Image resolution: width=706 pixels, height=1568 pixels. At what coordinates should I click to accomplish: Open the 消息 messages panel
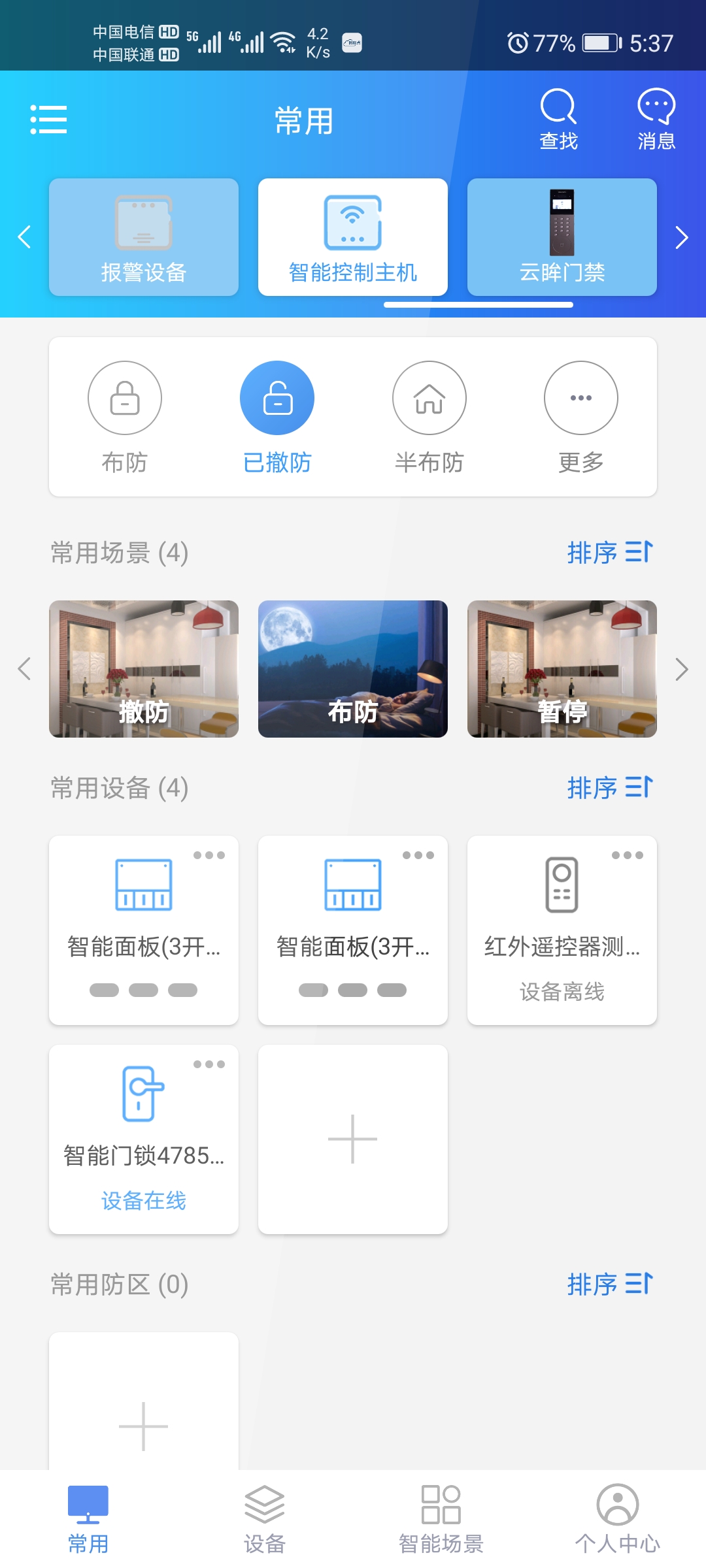click(x=656, y=119)
